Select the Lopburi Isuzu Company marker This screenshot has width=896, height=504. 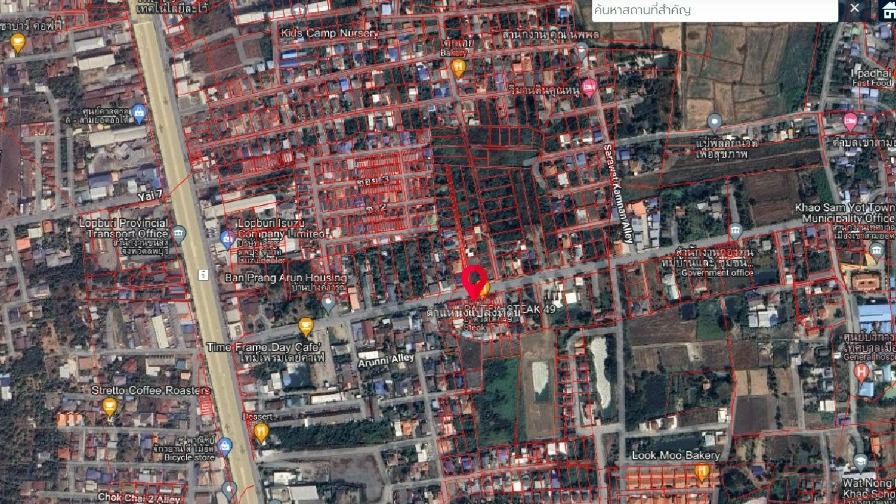[x=227, y=239]
